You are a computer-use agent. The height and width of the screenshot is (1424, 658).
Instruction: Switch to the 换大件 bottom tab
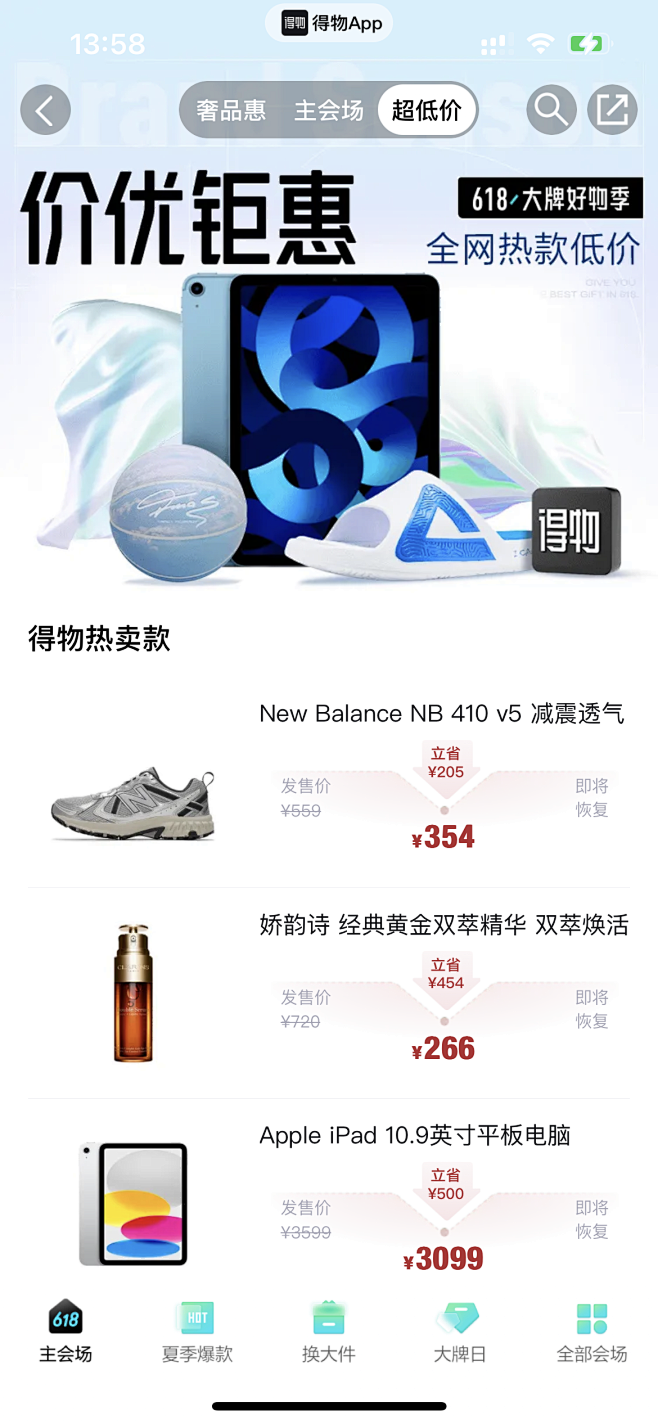click(x=329, y=1332)
